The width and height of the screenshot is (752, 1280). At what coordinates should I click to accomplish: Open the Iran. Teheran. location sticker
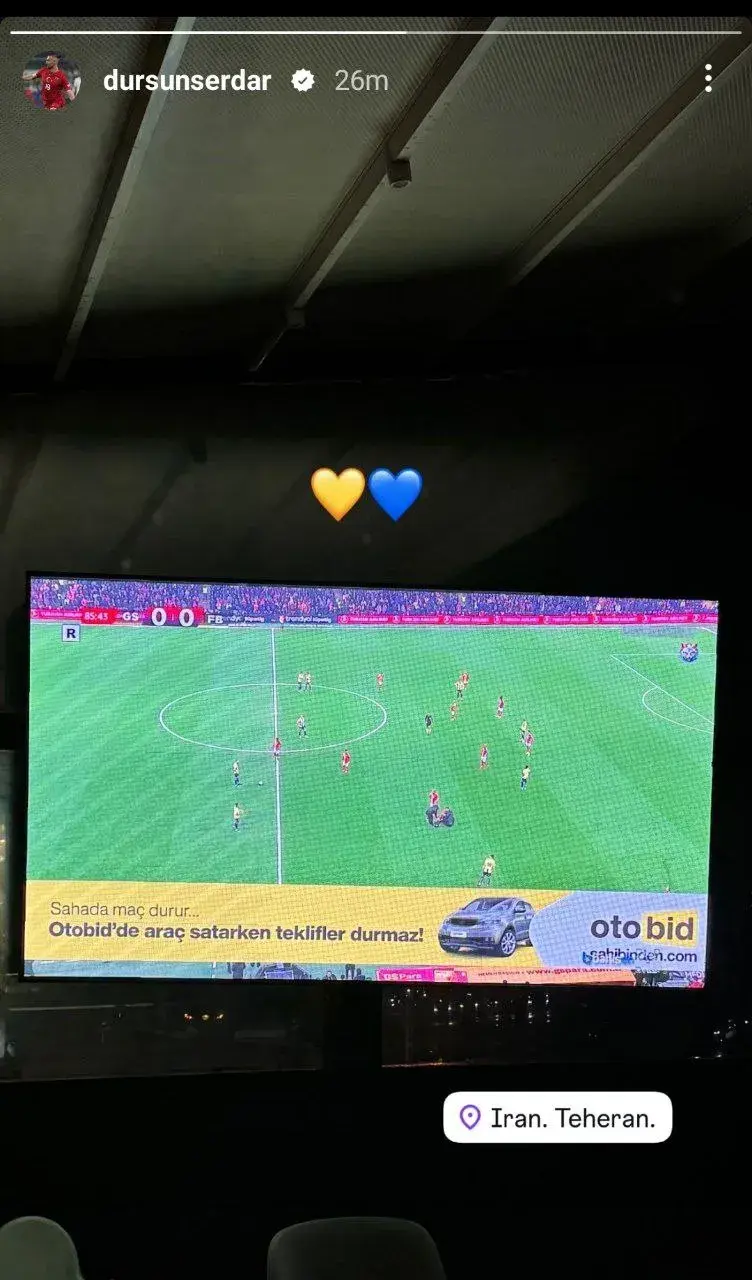pyautogui.click(x=558, y=1118)
